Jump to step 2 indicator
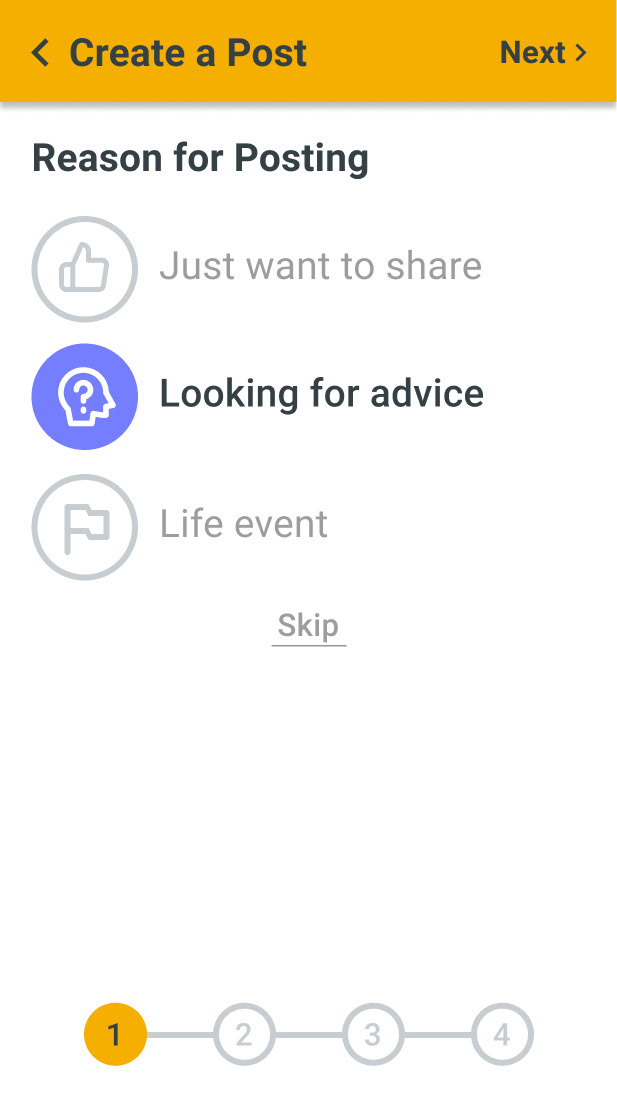The image size is (617, 1097). click(243, 1034)
